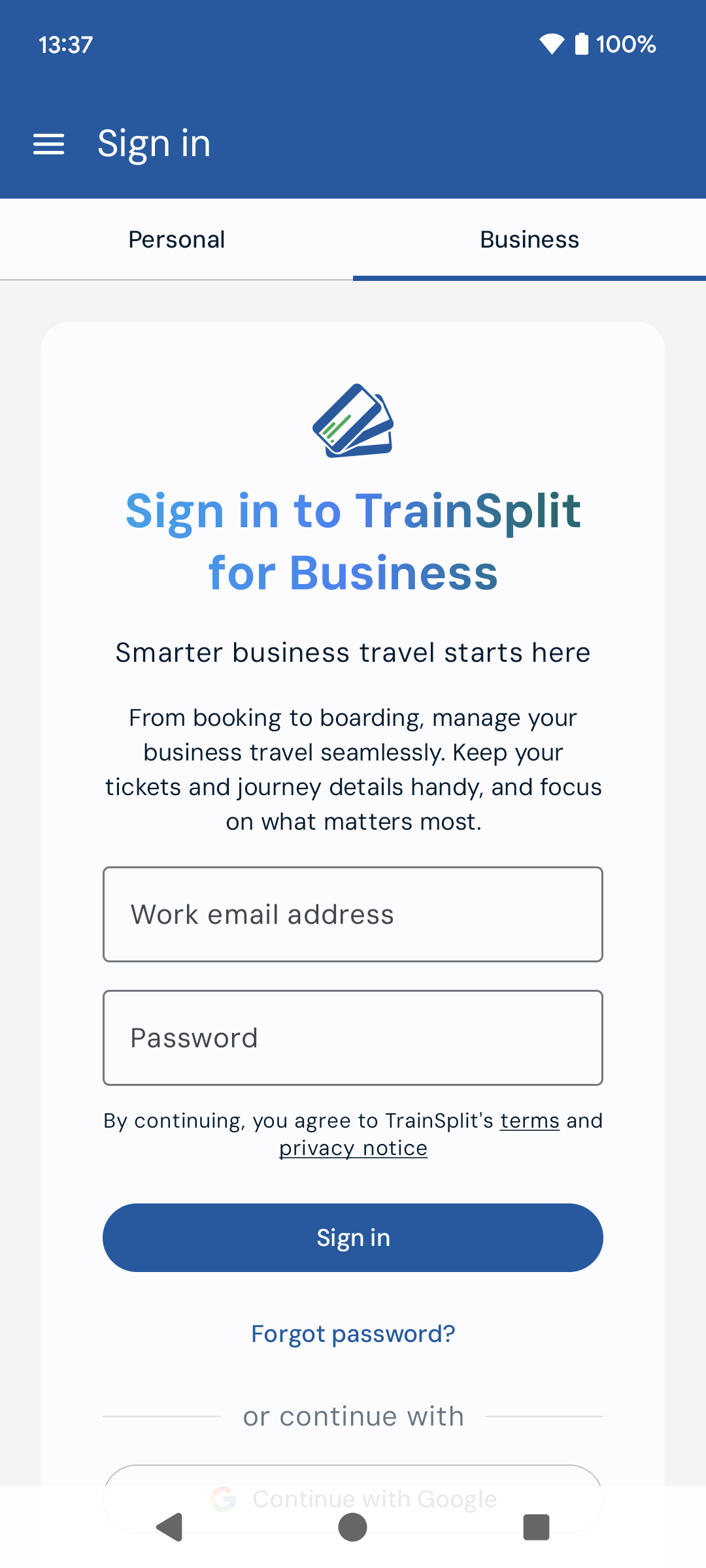Open the Forgot password link

(x=353, y=1333)
